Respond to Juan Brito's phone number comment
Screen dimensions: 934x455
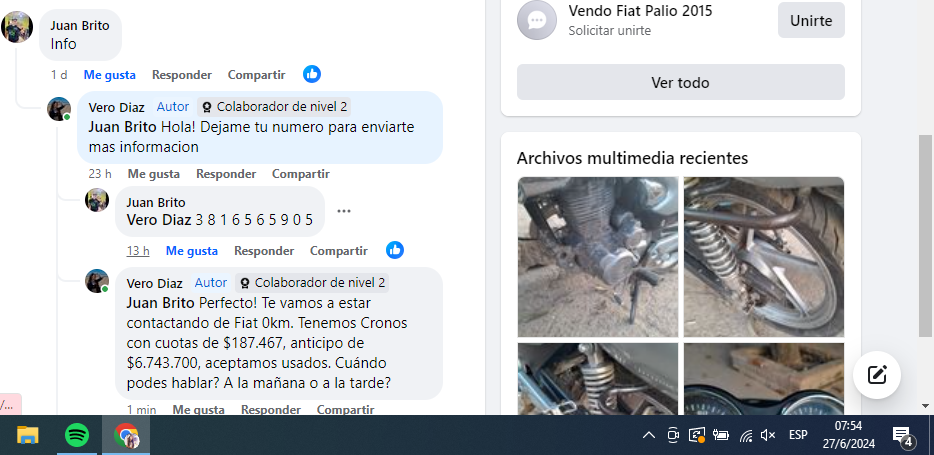coord(264,251)
